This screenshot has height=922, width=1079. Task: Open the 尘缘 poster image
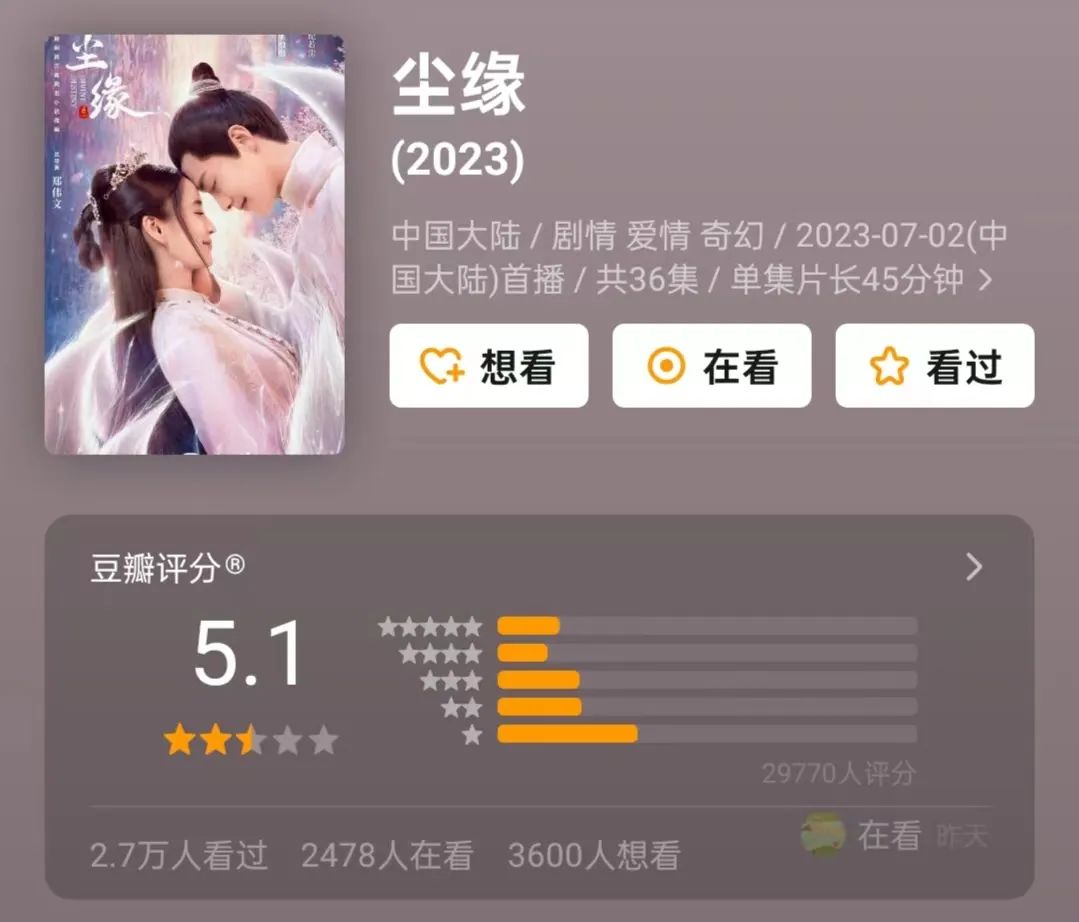(194, 244)
